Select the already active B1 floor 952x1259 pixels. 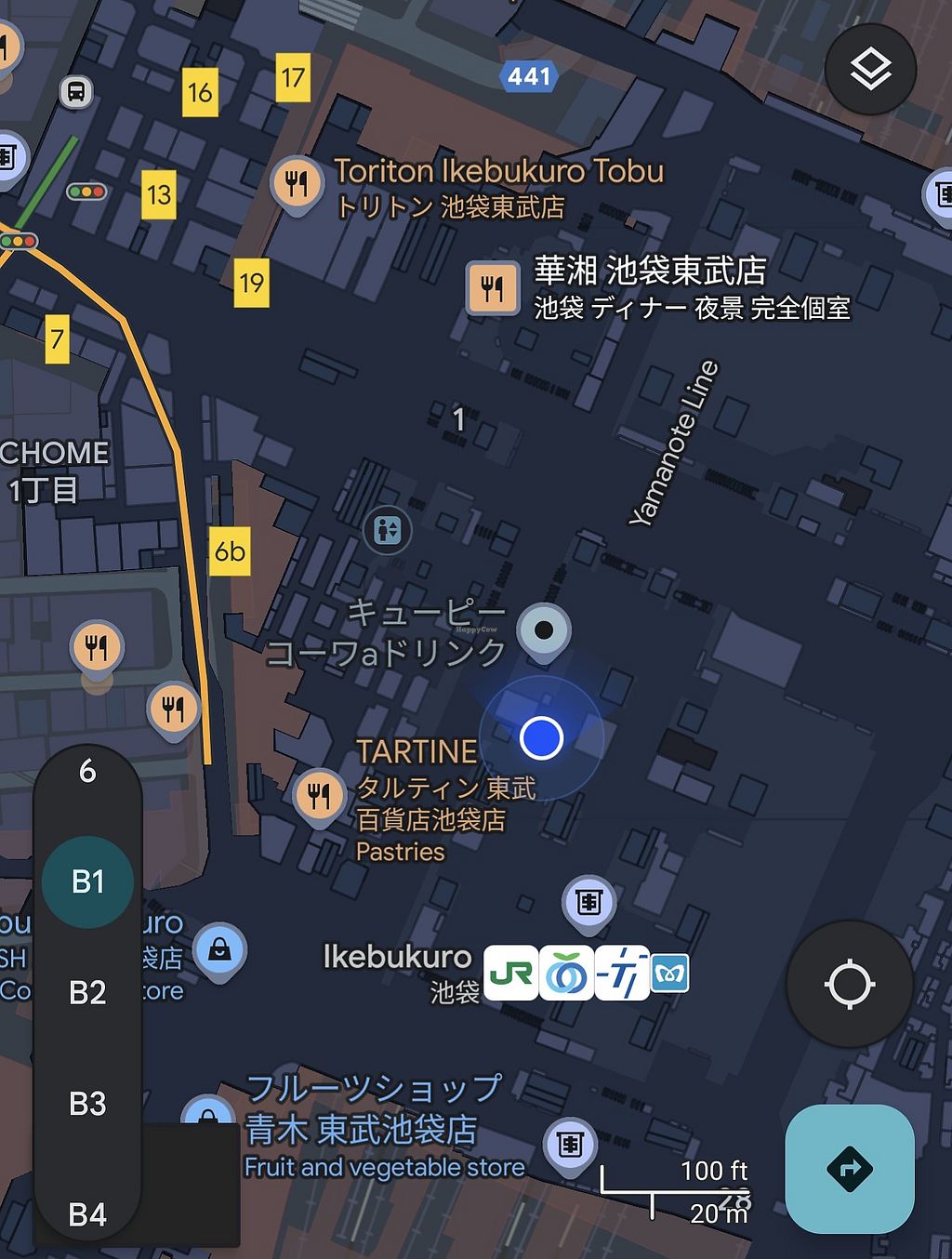point(87,881)
